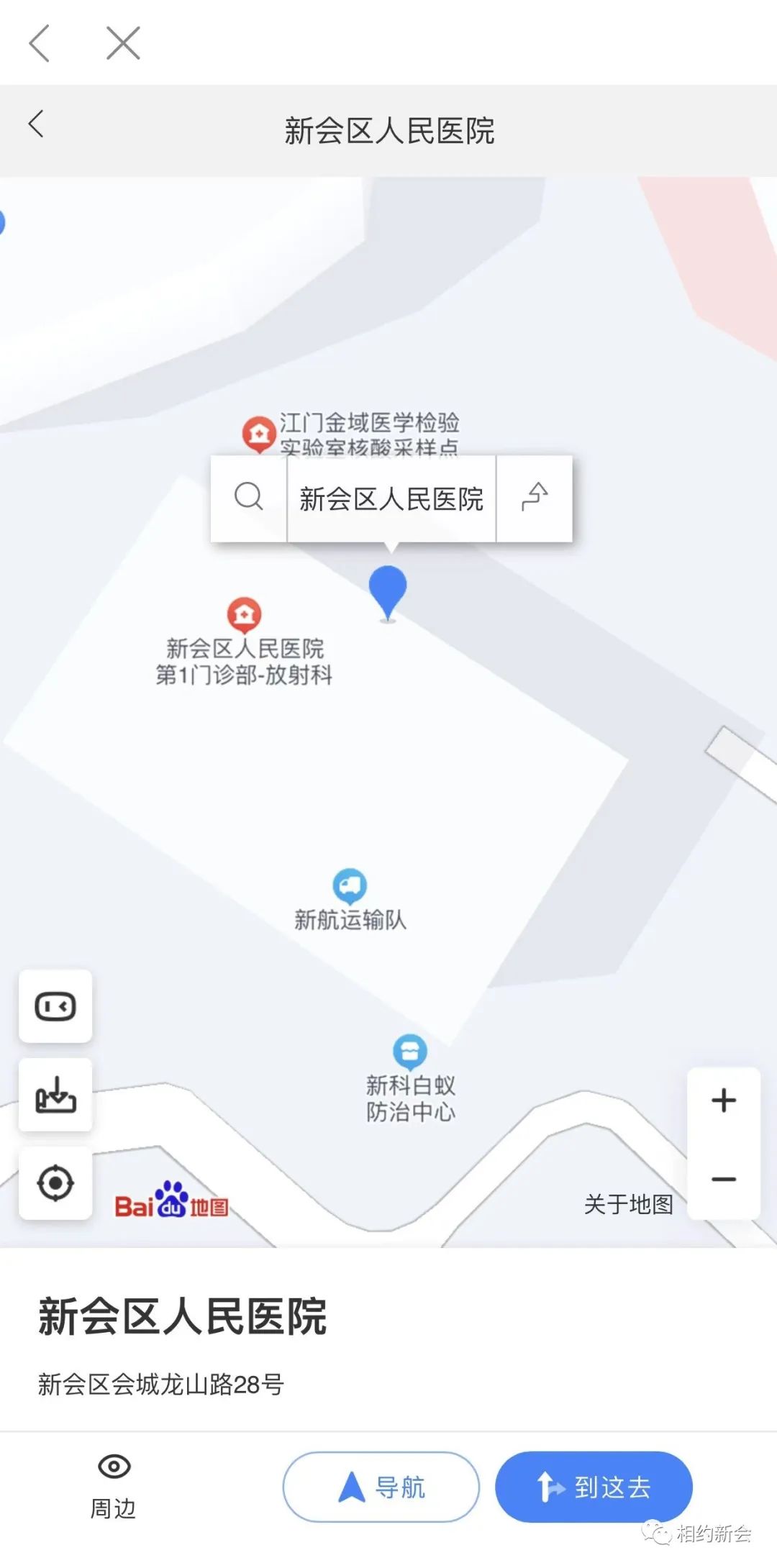Open search from the map popup magnifier
This screenshot has height=1568, width=777.
click(249, 498)
